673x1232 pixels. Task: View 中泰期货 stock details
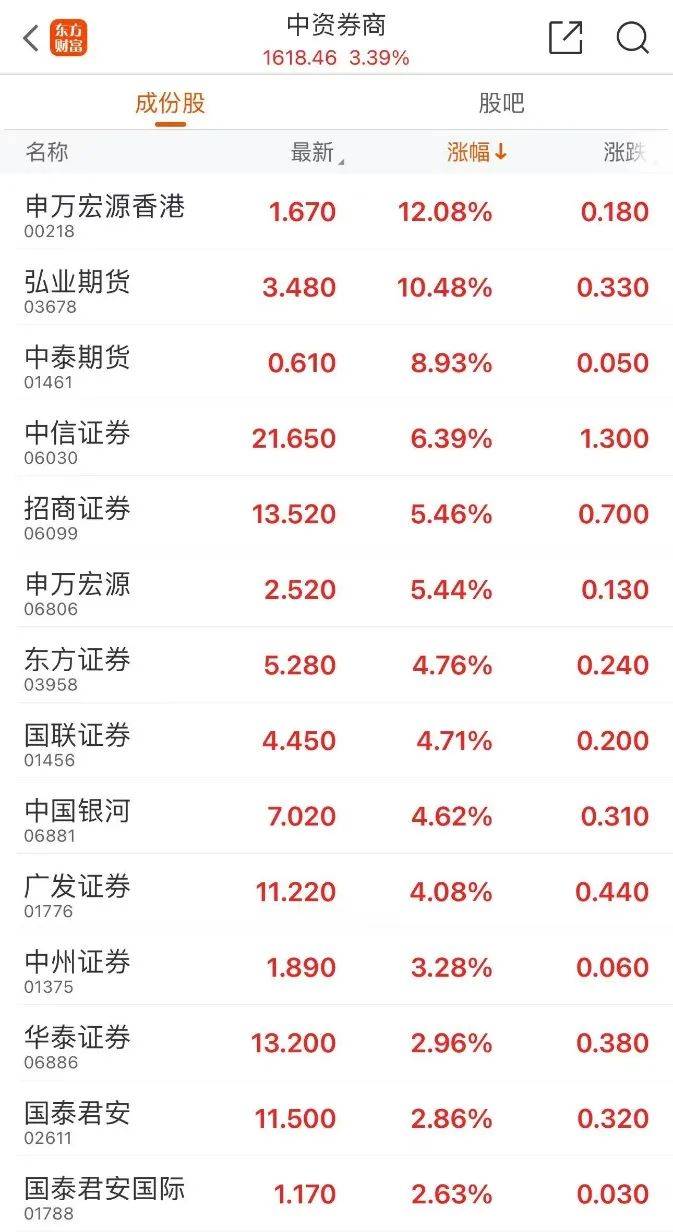tap(336, 363)
